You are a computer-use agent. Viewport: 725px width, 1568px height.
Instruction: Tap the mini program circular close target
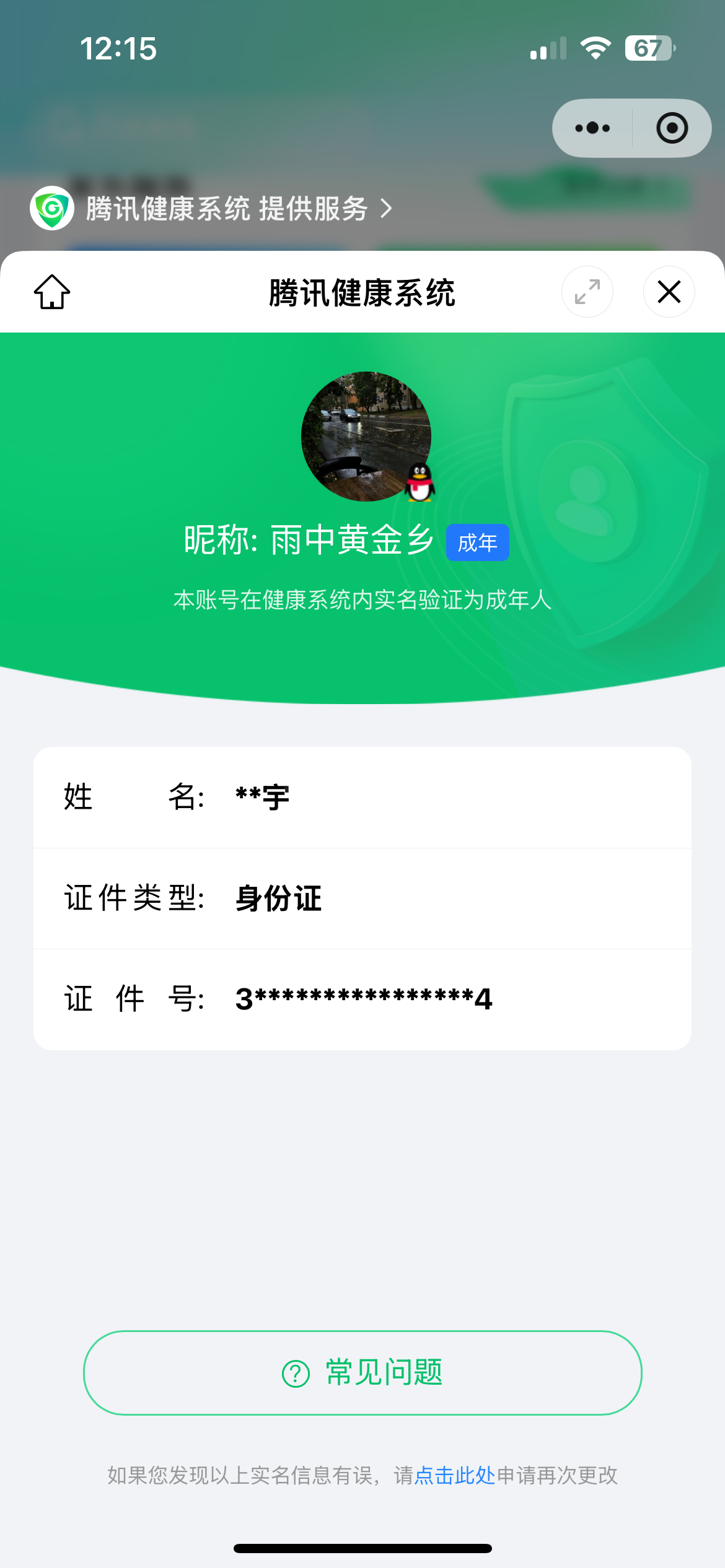[x=672, y=128]
